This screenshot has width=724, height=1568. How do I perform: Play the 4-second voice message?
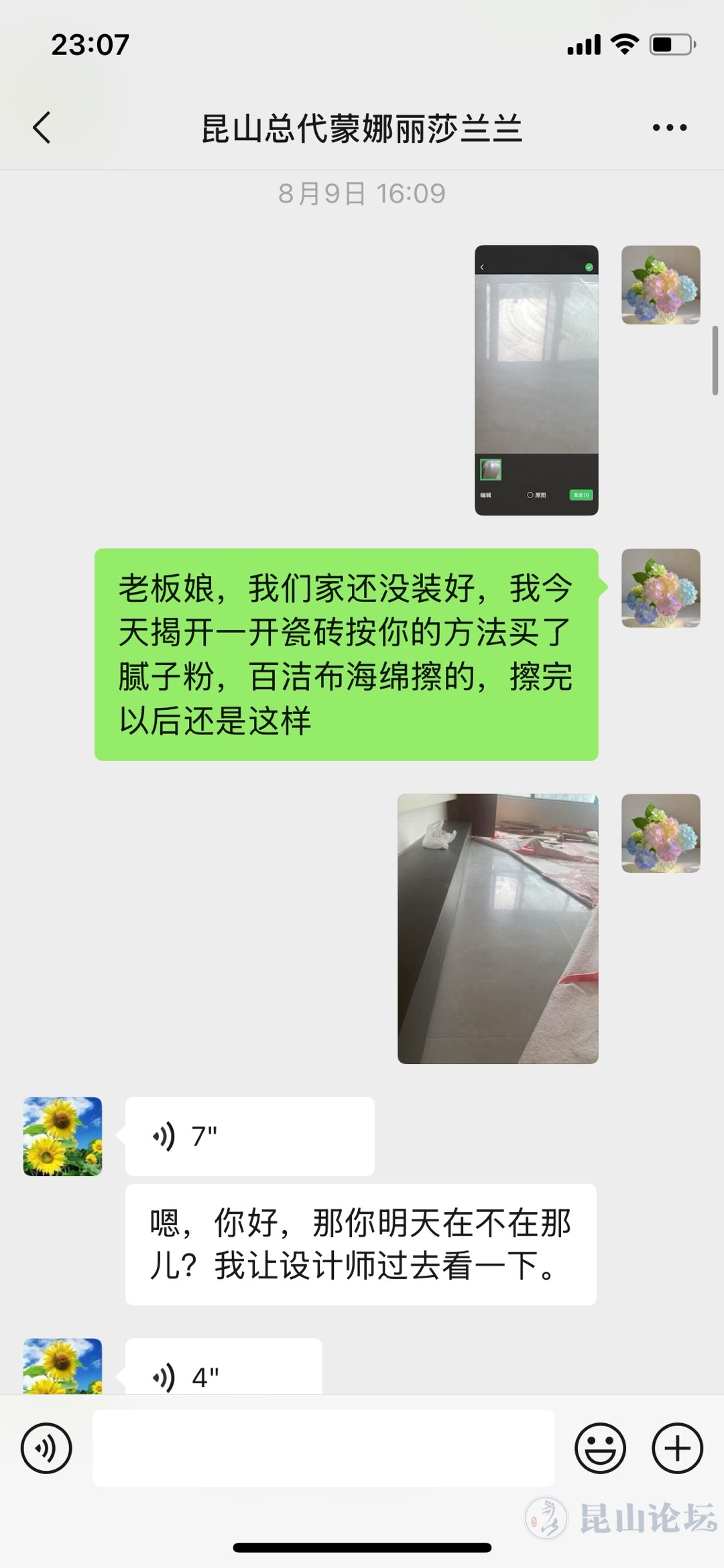click(223, 1372)
